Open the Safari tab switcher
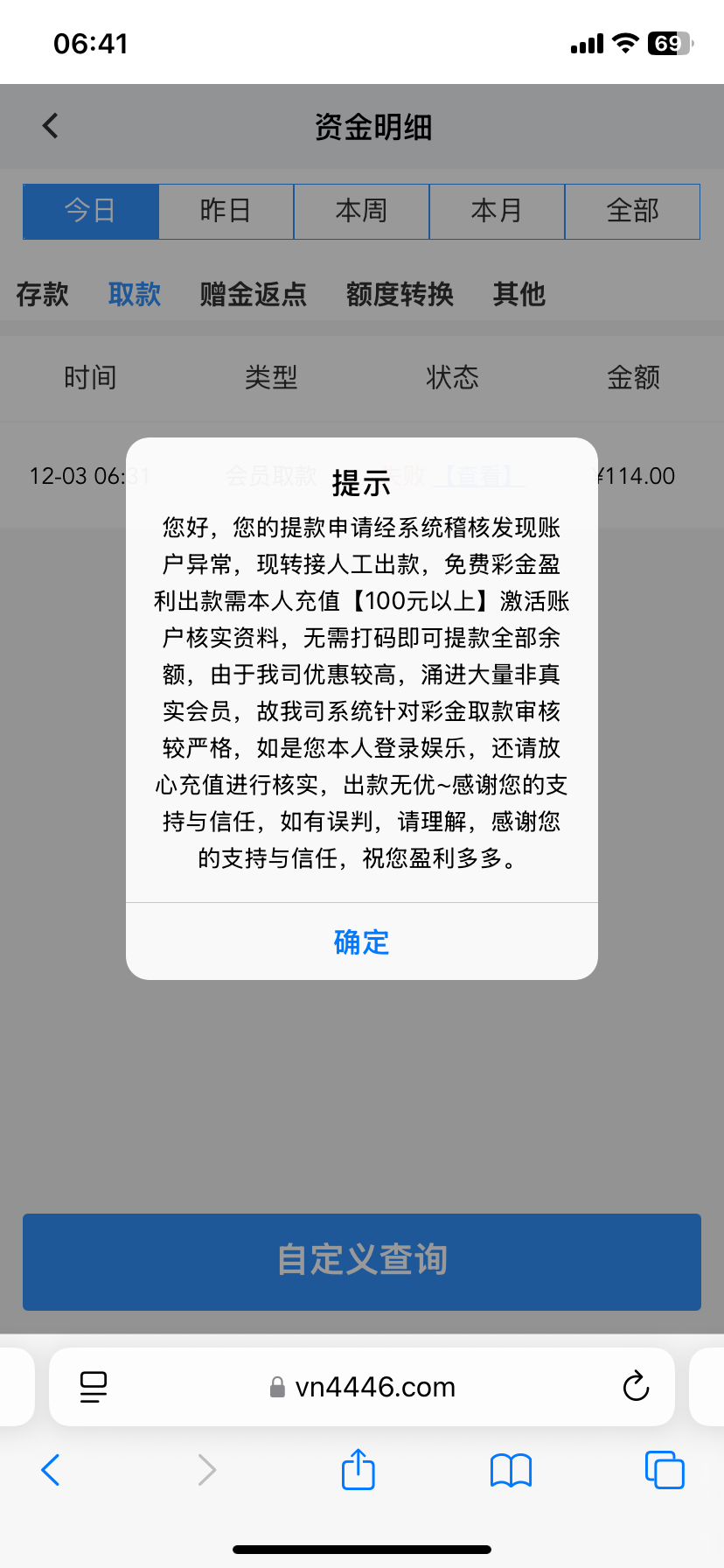 [x=664, y=1470]
